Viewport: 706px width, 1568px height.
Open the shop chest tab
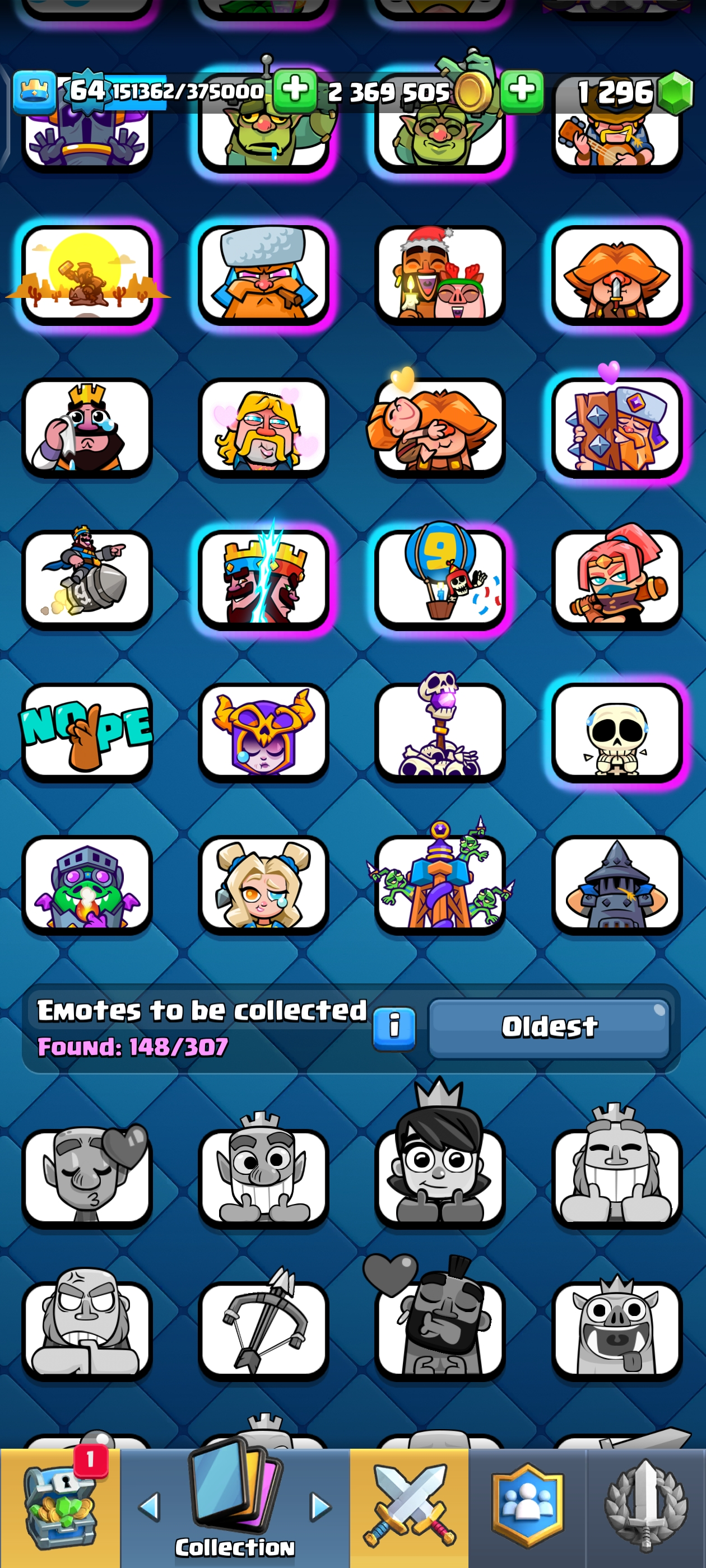click(x=60, y=1507)
